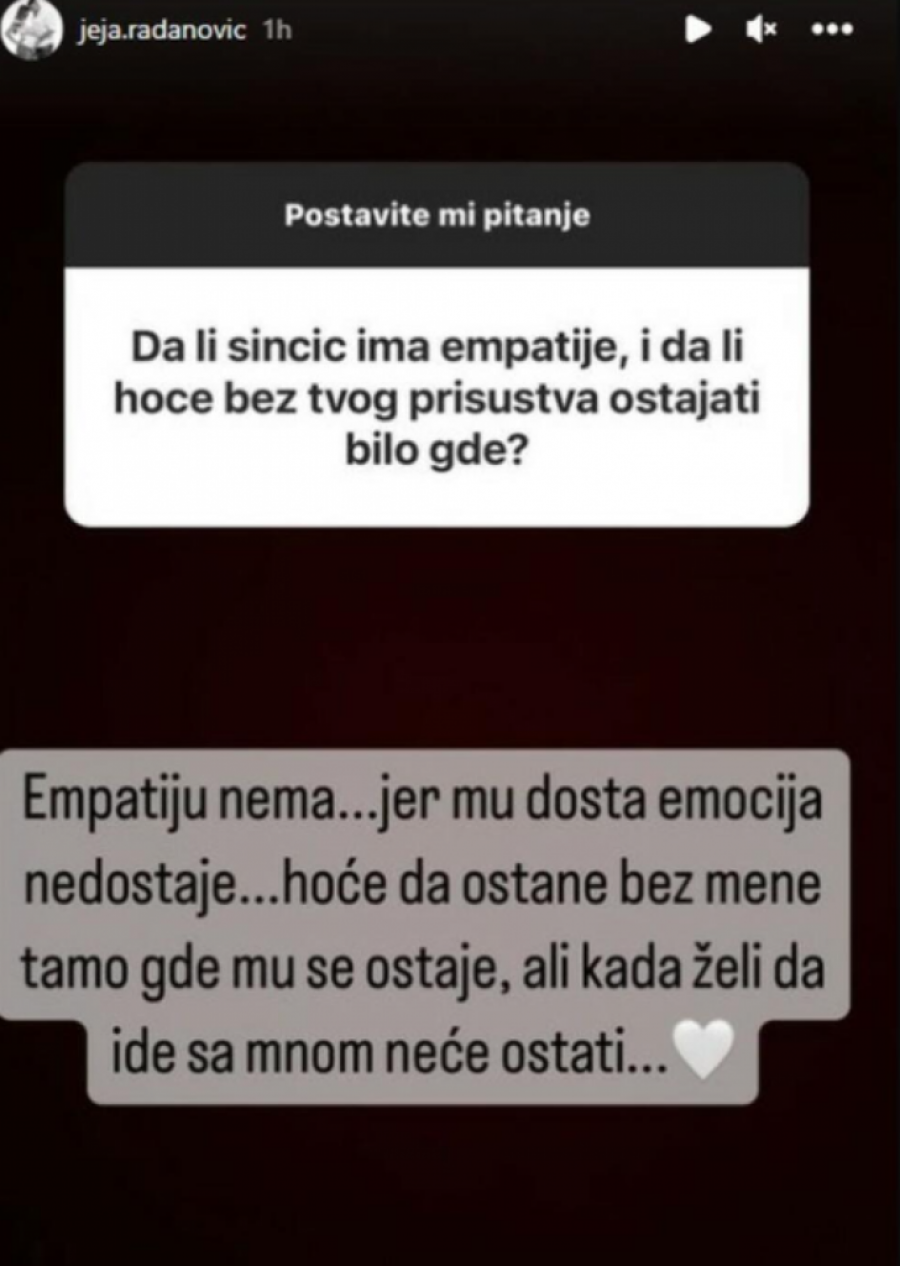Open the jeja.radanovic username link
The height and width of the screenshot is (1266, 900).
160,32
